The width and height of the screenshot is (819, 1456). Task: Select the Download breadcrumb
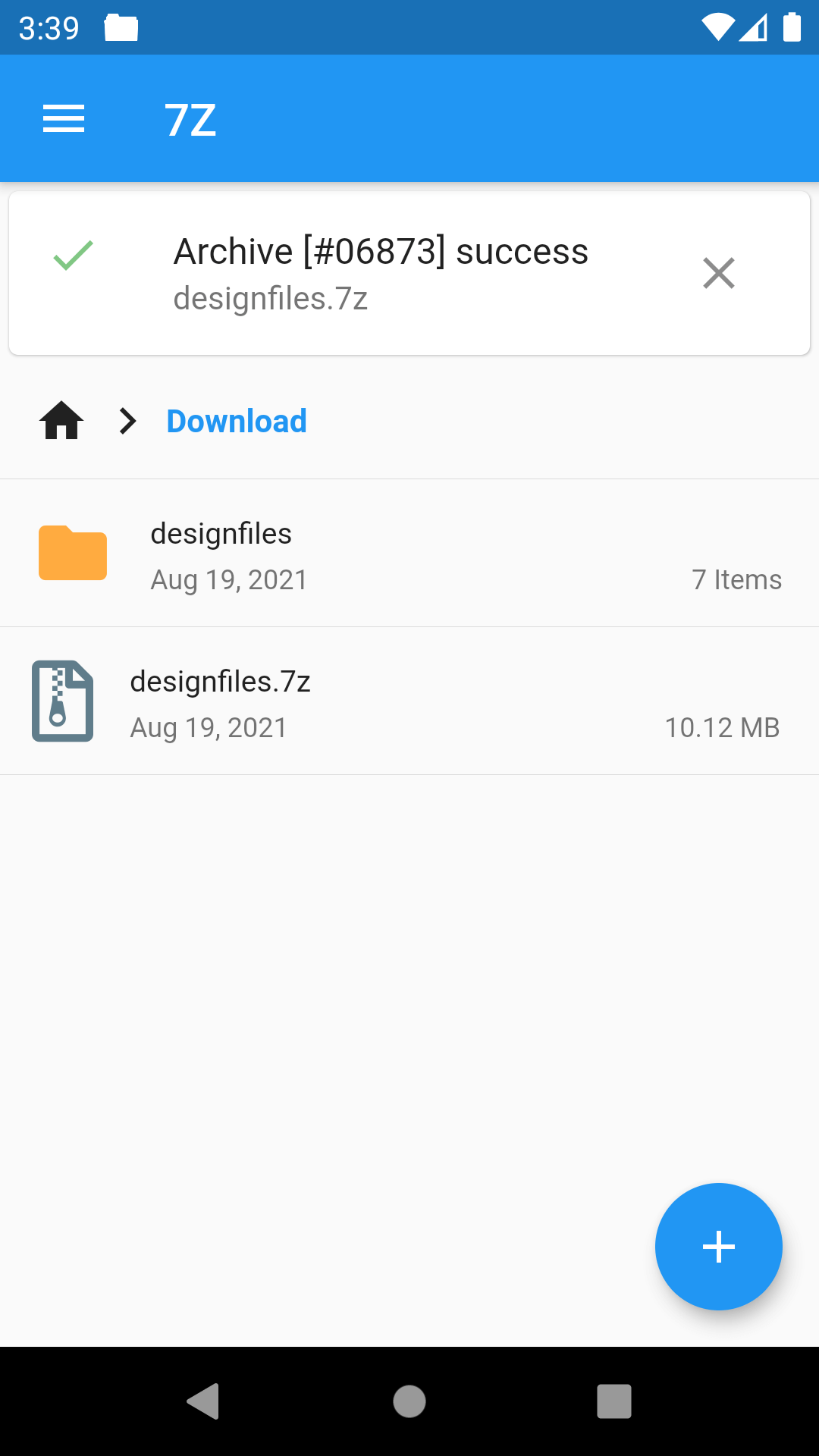(237, 422)
